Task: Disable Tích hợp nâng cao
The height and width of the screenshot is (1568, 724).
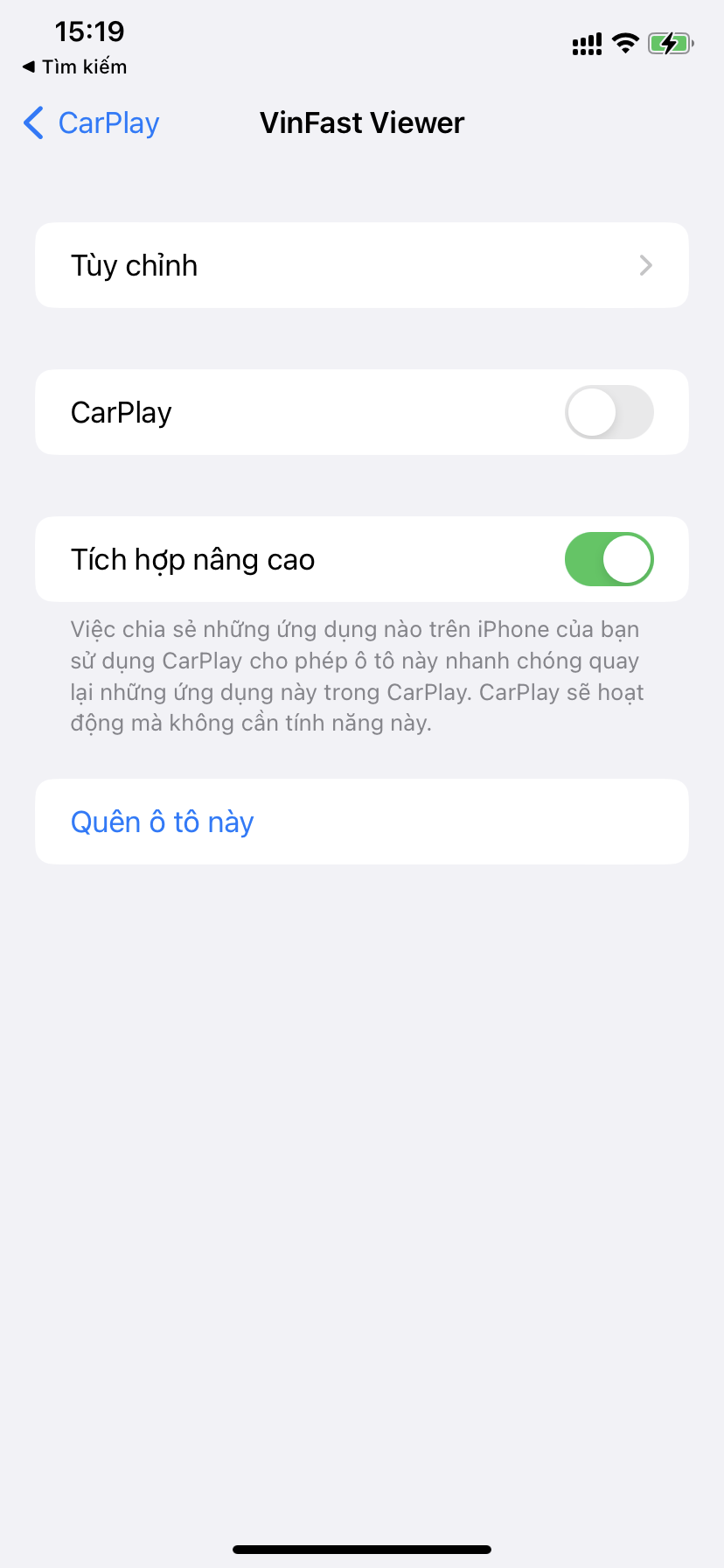Action: [609, 559]
